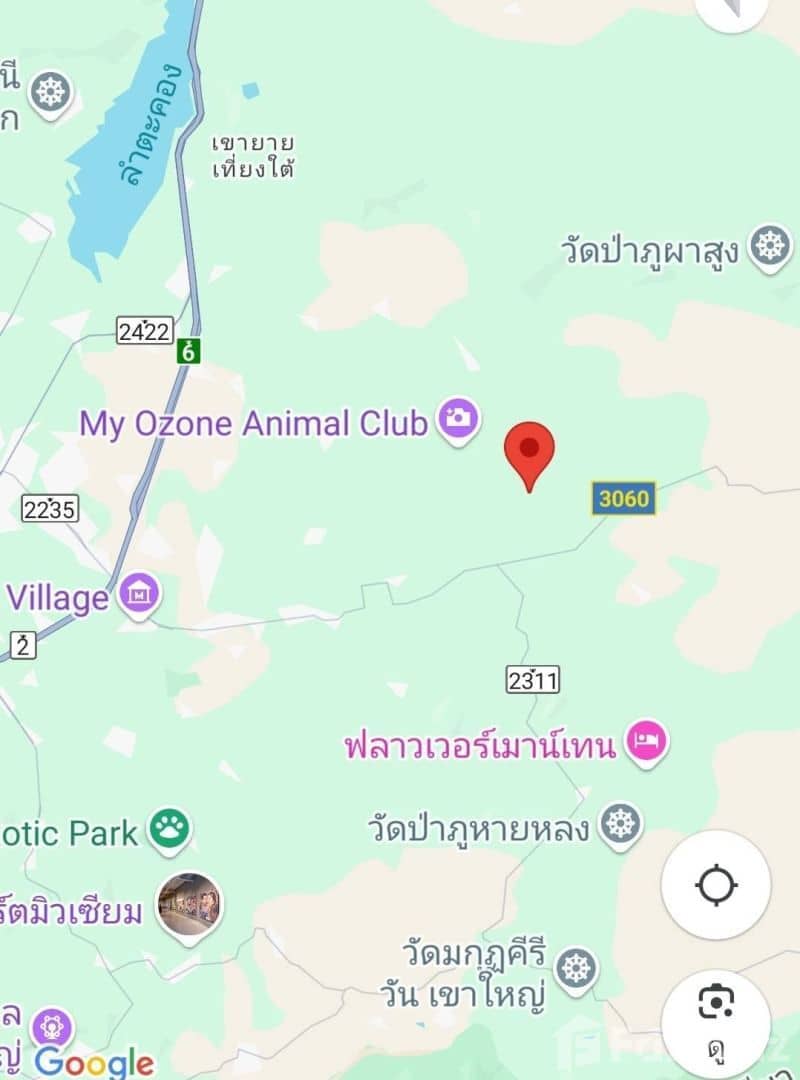800x1080 pixels.
Task: Select the วัดป่าภูผาสูง temple marker
Action: [x=770, y=246]
